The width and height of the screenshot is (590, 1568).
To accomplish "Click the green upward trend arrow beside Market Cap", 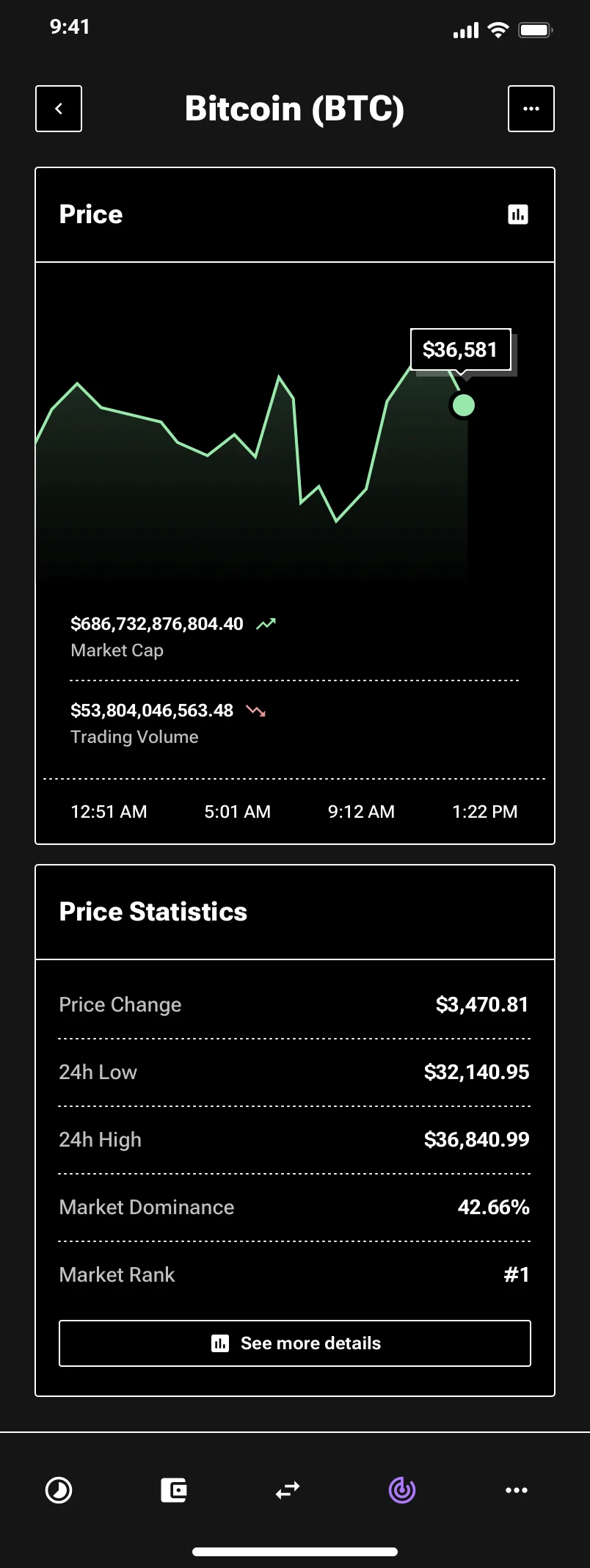I will pyautogui.click(x=266, y=623).
